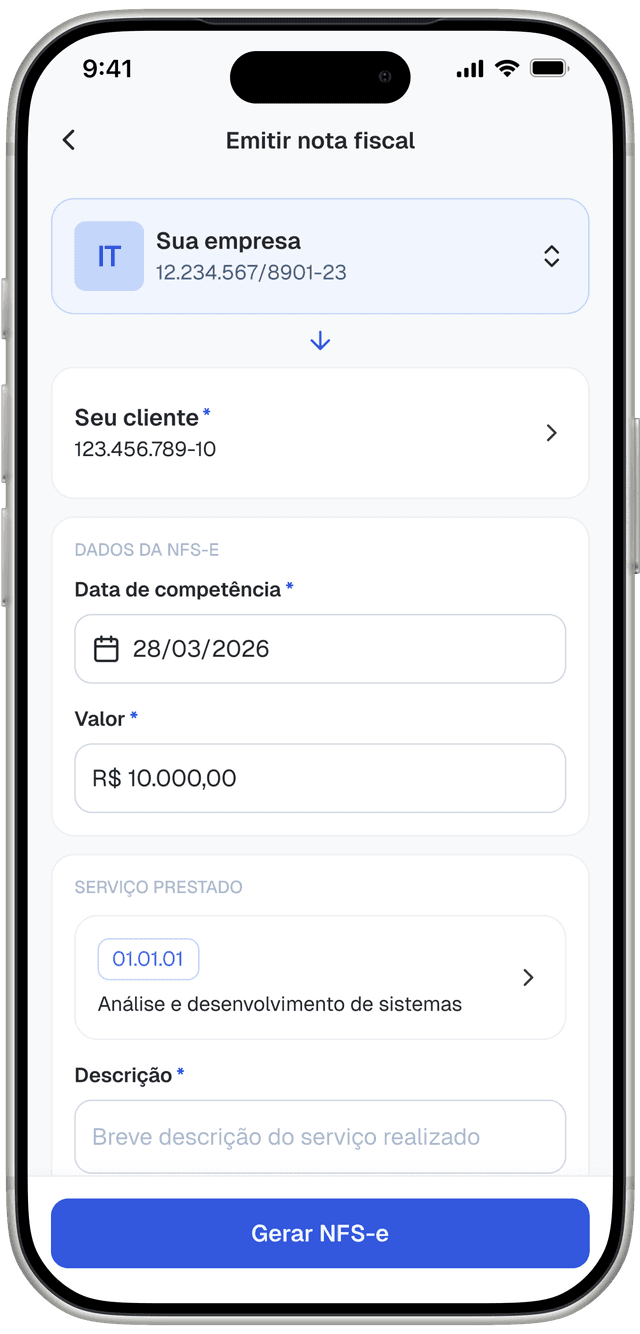The width and height of the screenshot is (640, 1334).
Task: Go back using the header arrow
Action: 69,141
